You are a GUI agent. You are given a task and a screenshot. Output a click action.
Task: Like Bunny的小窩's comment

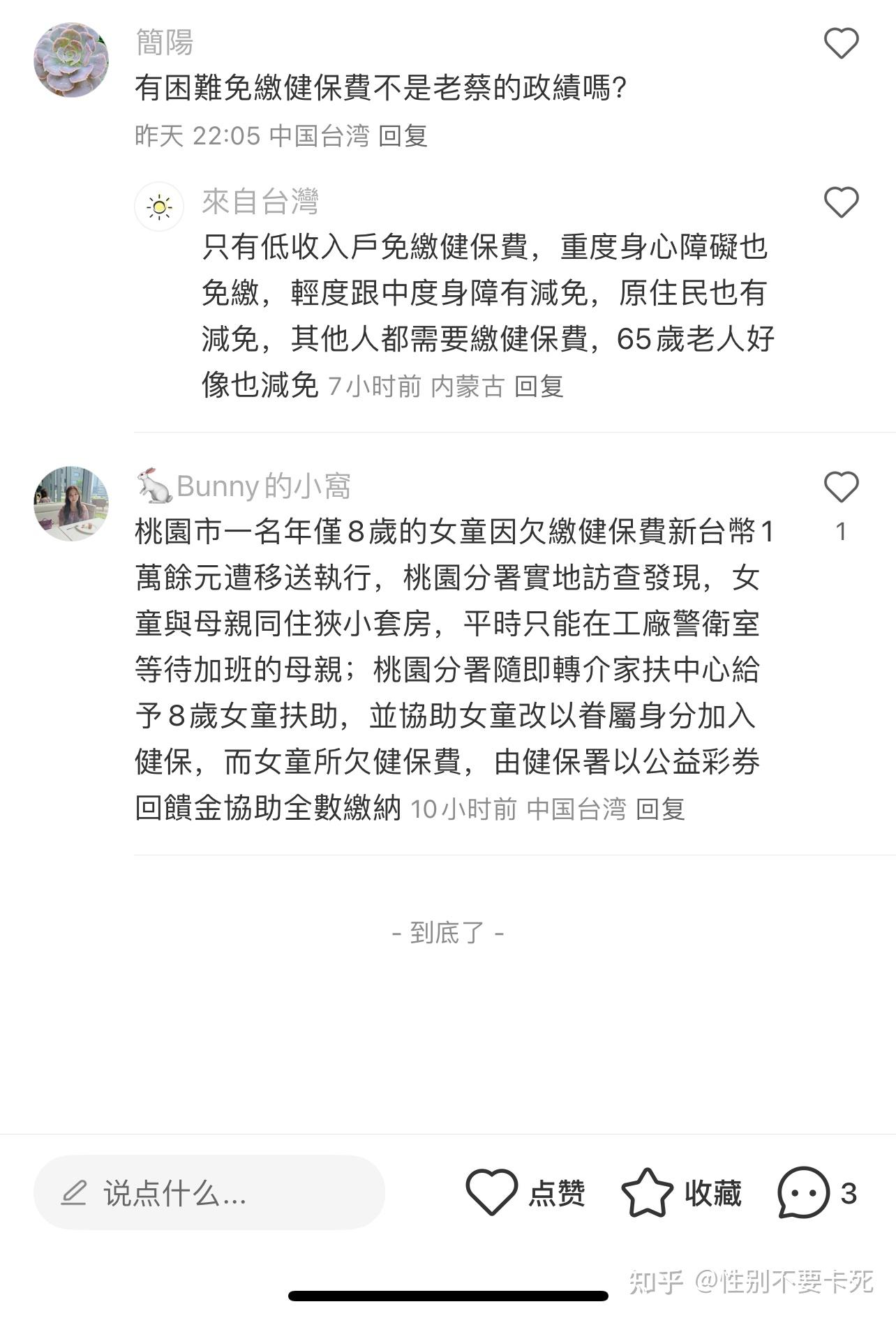tap(841, 486)
